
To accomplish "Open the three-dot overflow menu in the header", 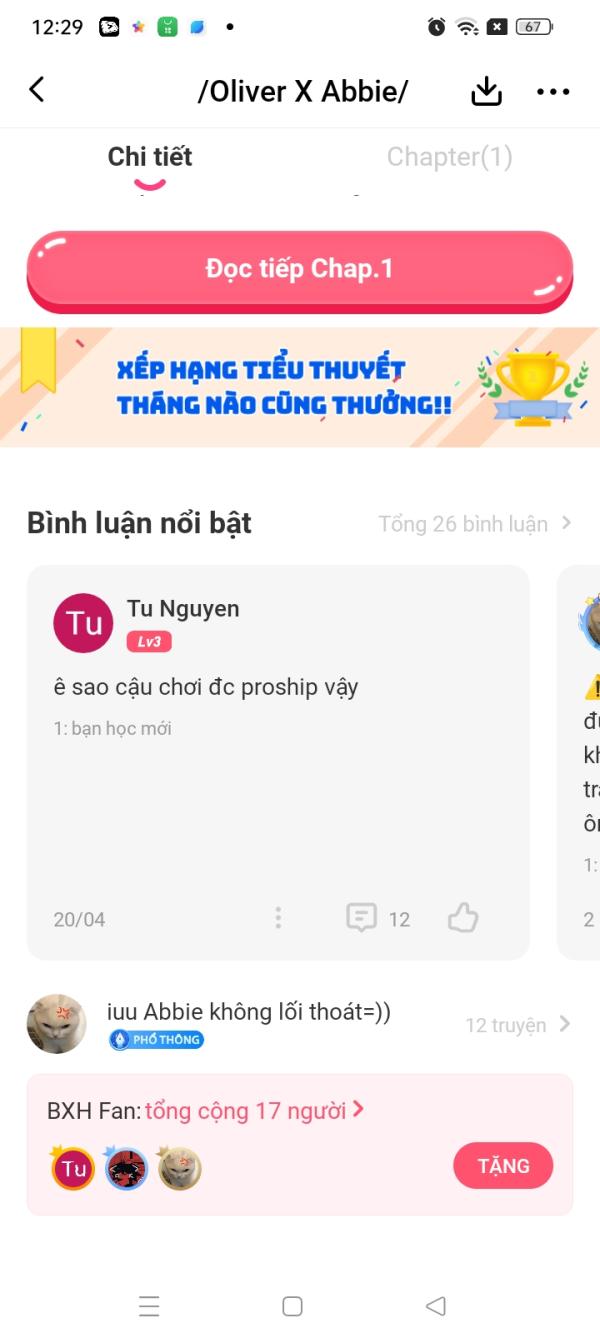I will [553, 91].
